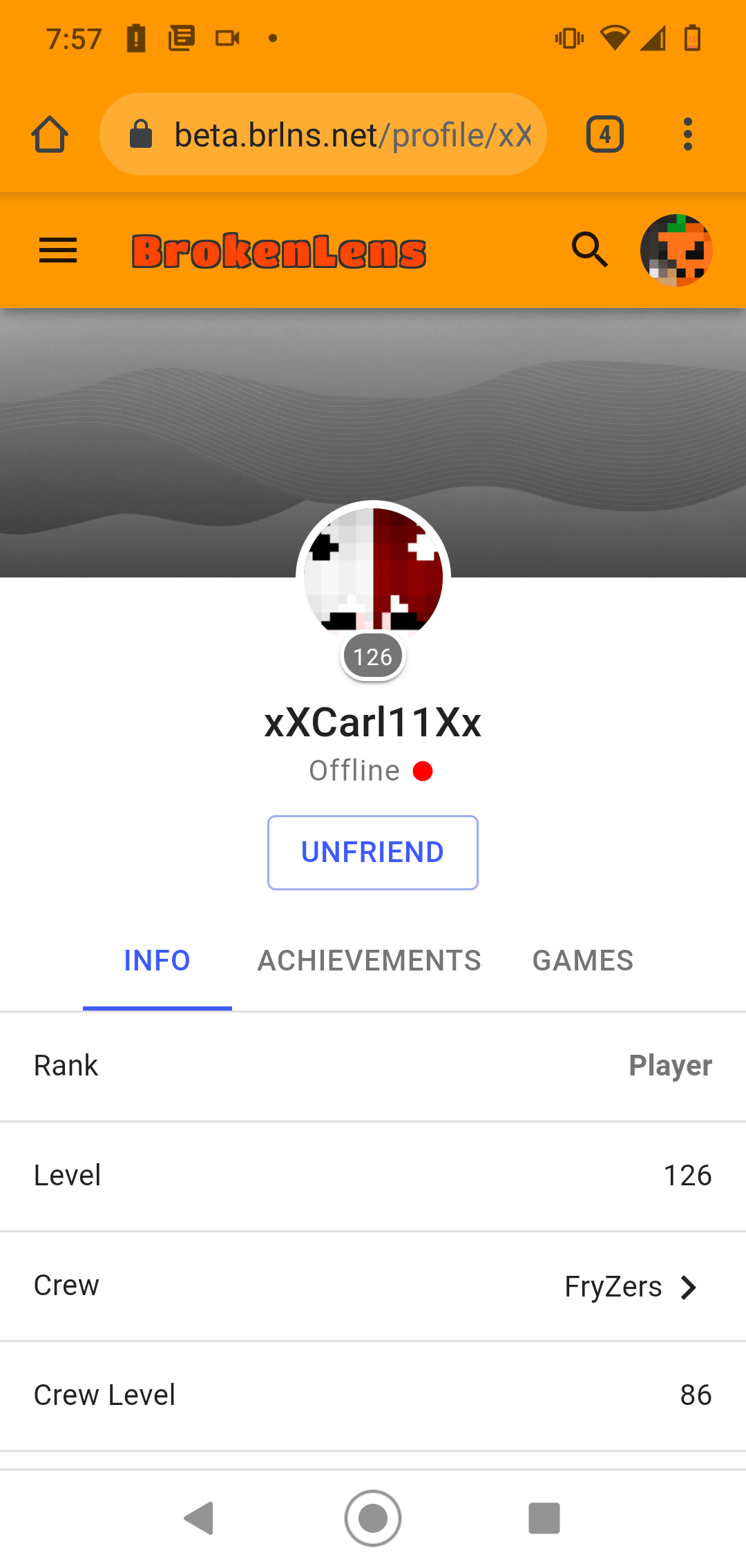This screenshot has width=746, height=1568.
Task: Open the hamburger navigation menu
Action: (x=58, y=251)
